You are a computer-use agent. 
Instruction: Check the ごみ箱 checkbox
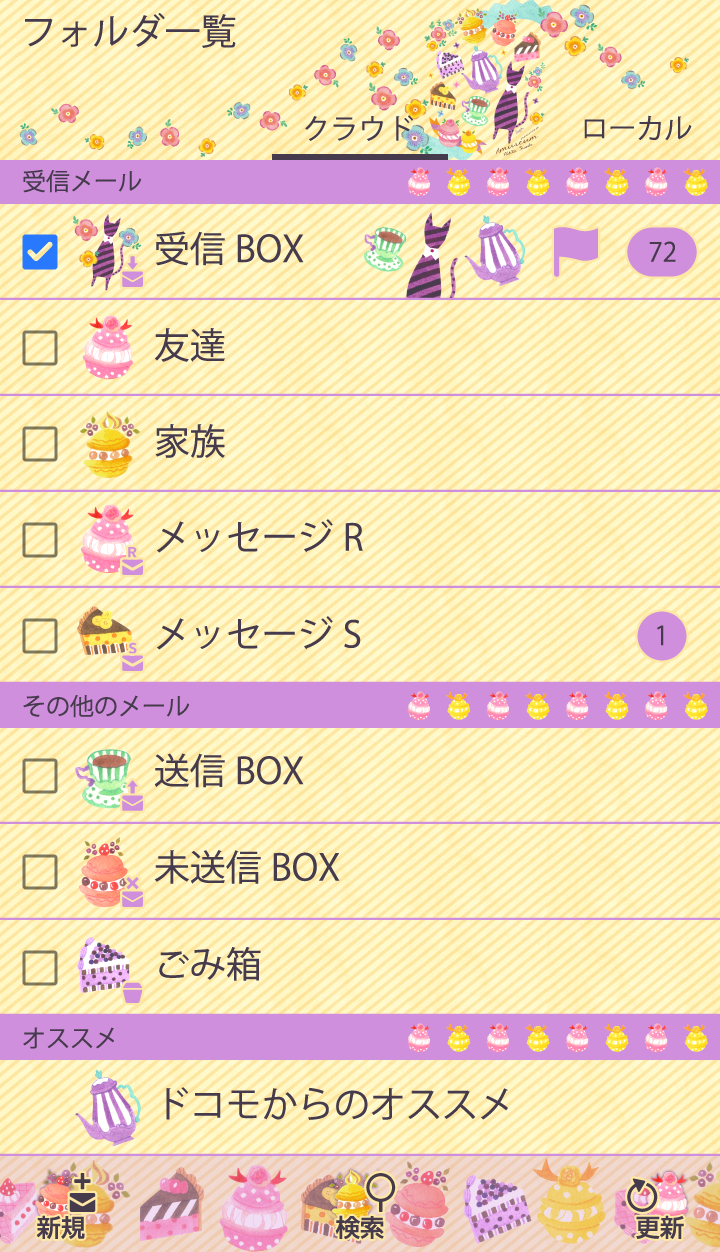[40, 968]
